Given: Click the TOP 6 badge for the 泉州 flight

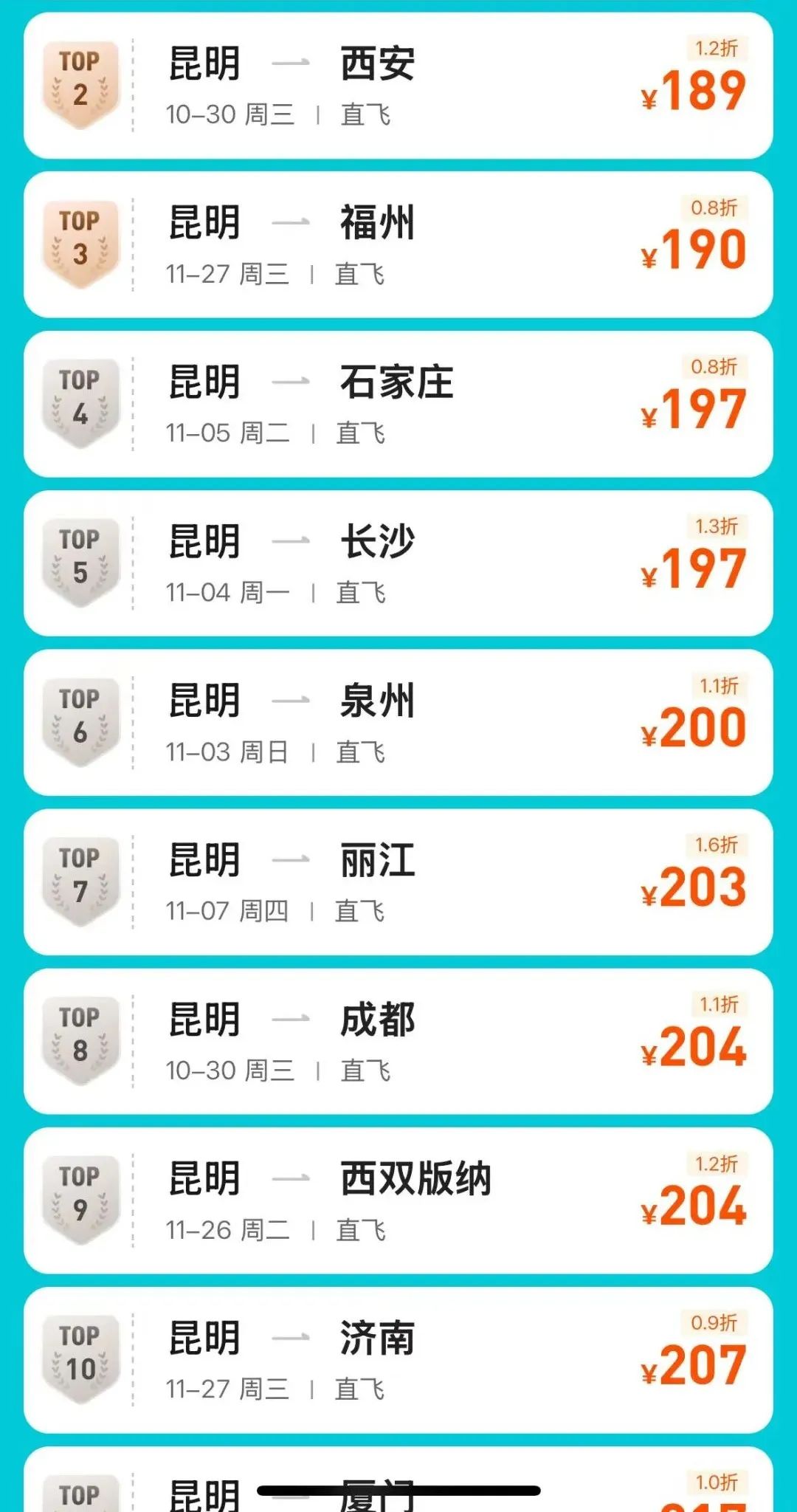Looking at the screenshot, I should 81,720.
